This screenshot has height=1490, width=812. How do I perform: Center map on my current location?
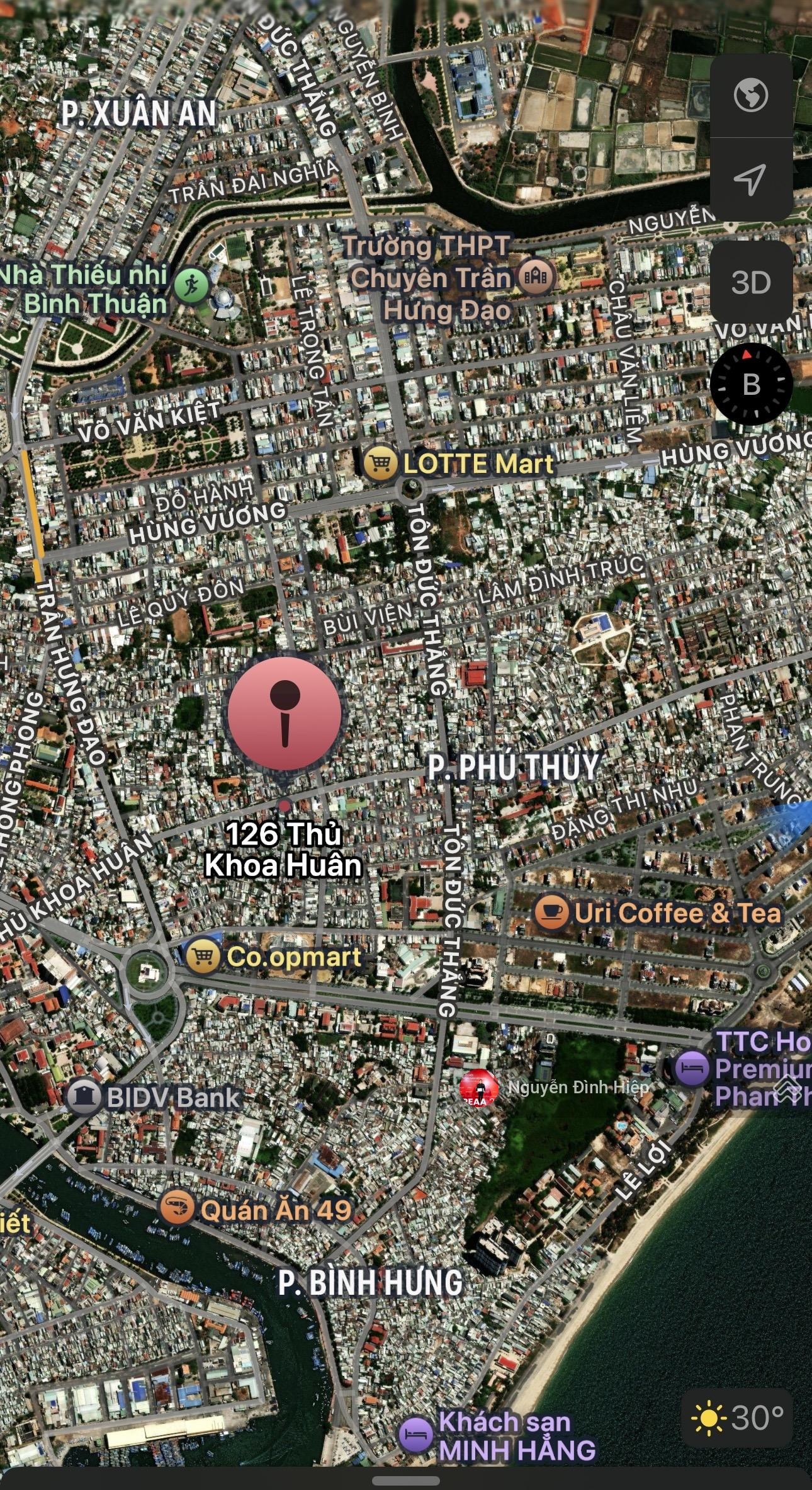point(751,179)
